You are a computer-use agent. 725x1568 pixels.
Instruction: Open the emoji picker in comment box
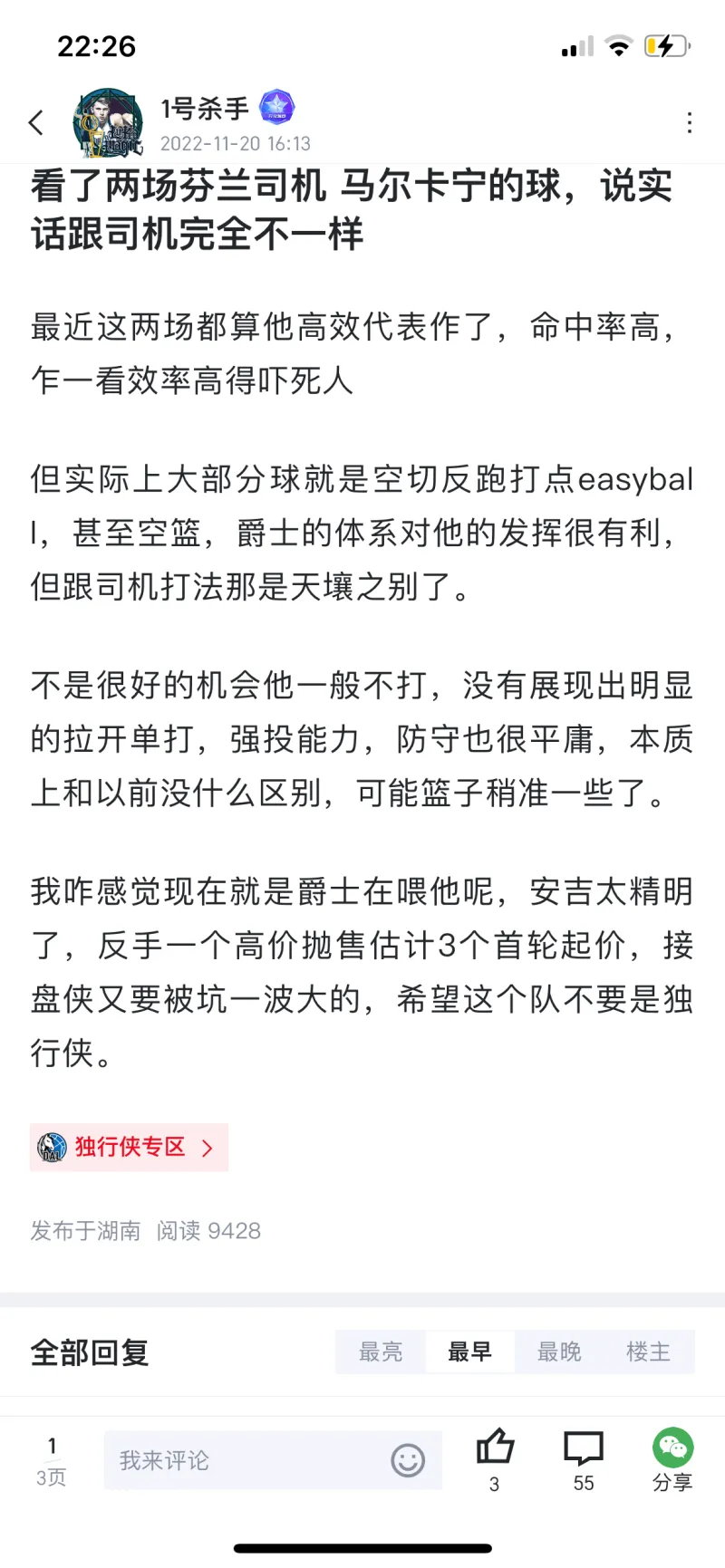coord(408,1460)
